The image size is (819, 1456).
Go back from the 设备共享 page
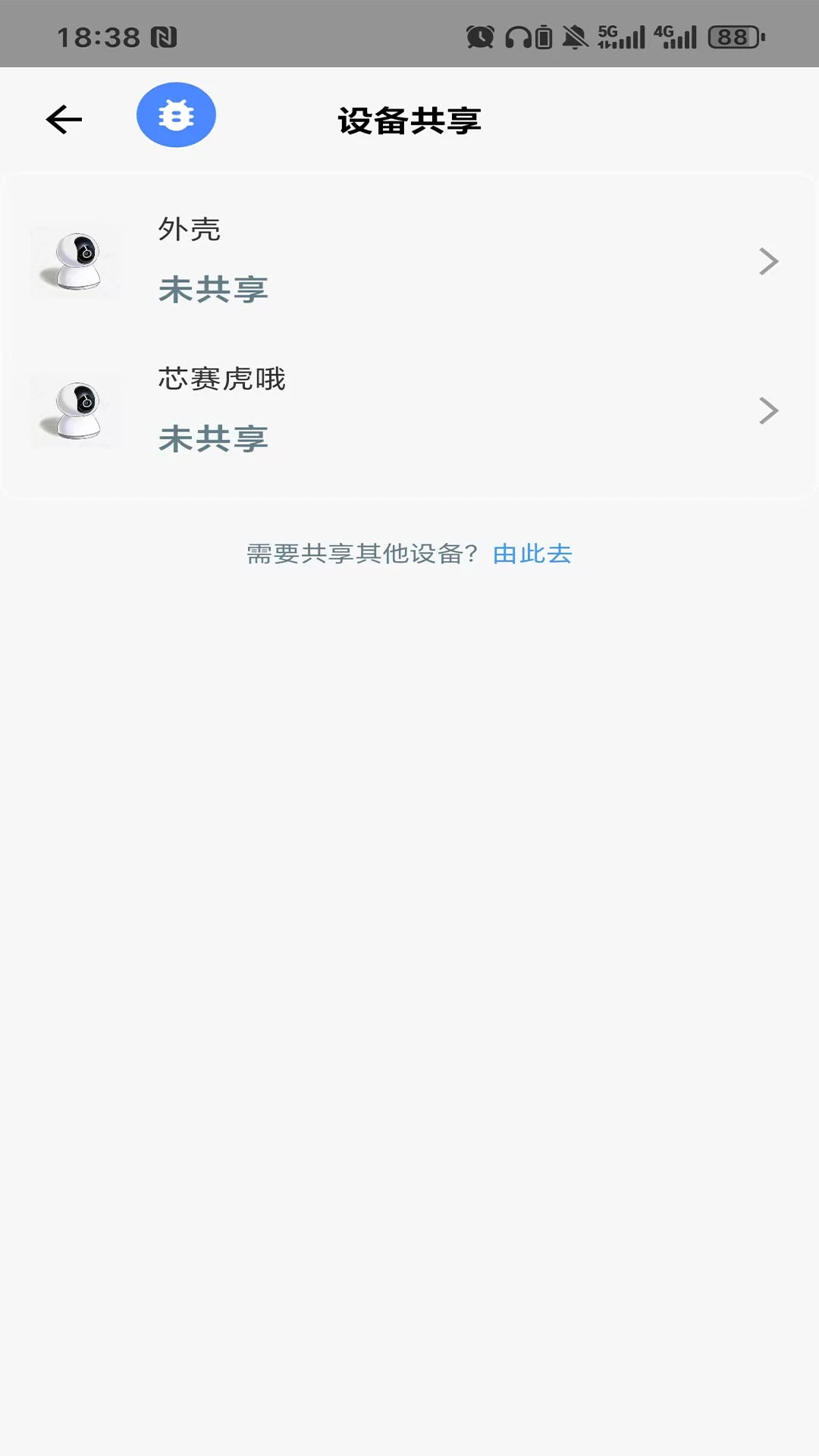64,119
